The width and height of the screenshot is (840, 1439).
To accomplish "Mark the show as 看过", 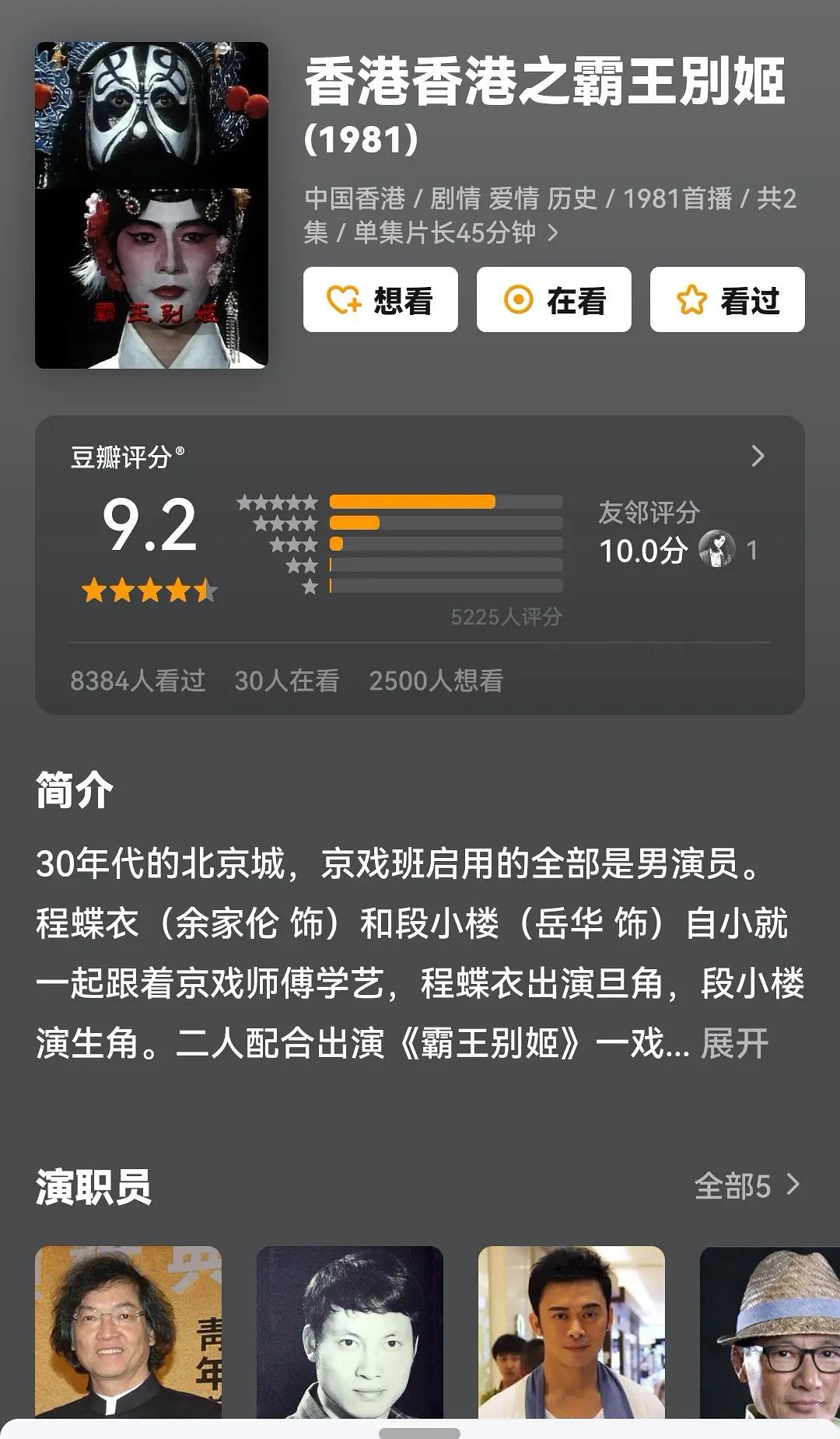I will [727, 299].
